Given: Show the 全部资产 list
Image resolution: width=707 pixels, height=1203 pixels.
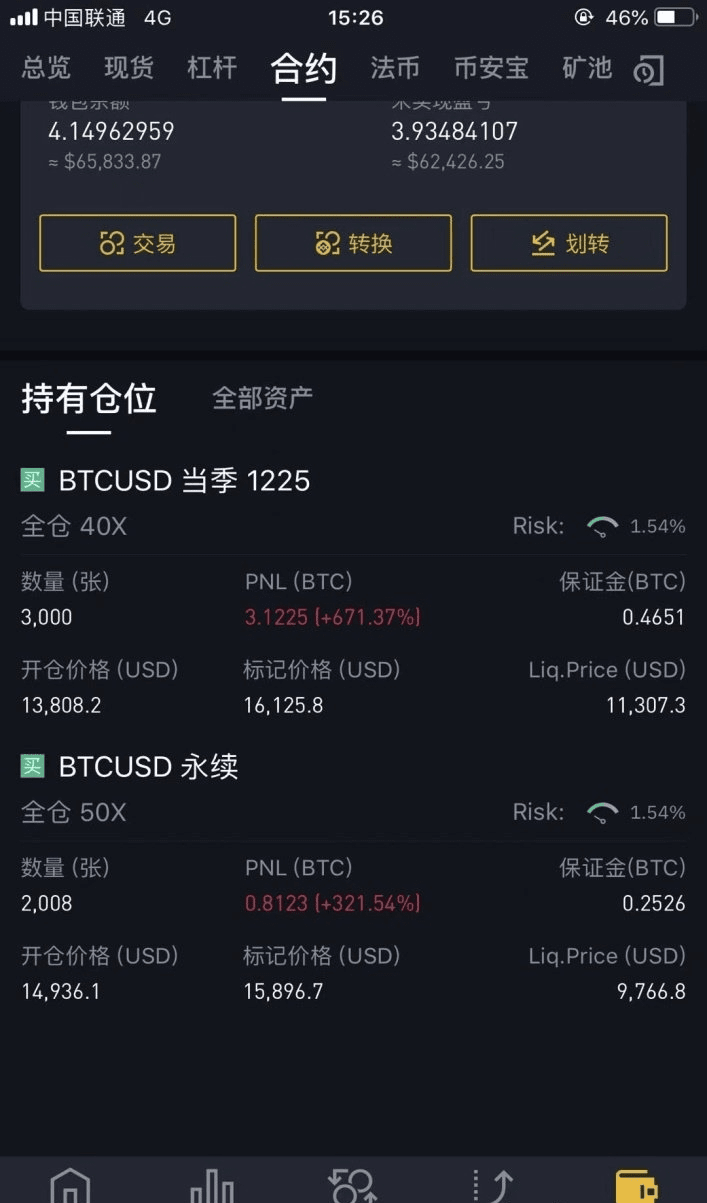Looking at the screenshot, I should [262, 398].
